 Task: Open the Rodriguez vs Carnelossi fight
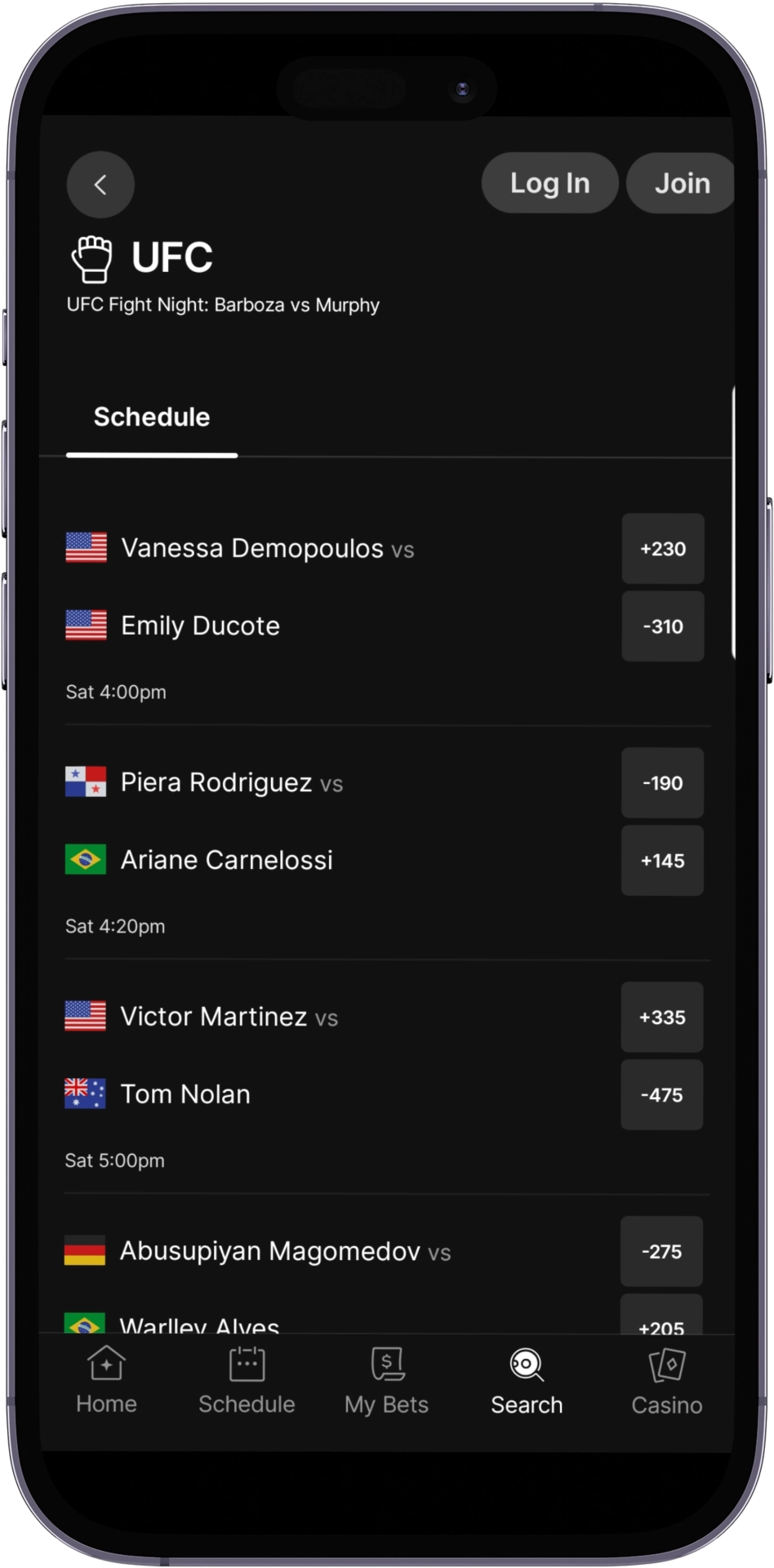(x=327, y=822)
